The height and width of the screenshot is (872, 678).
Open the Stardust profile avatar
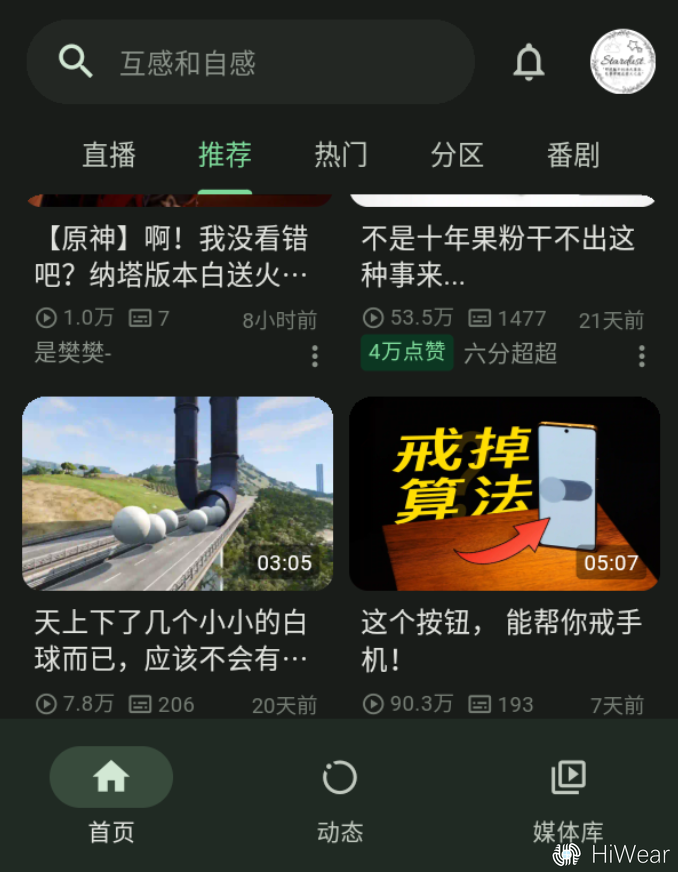622,62
